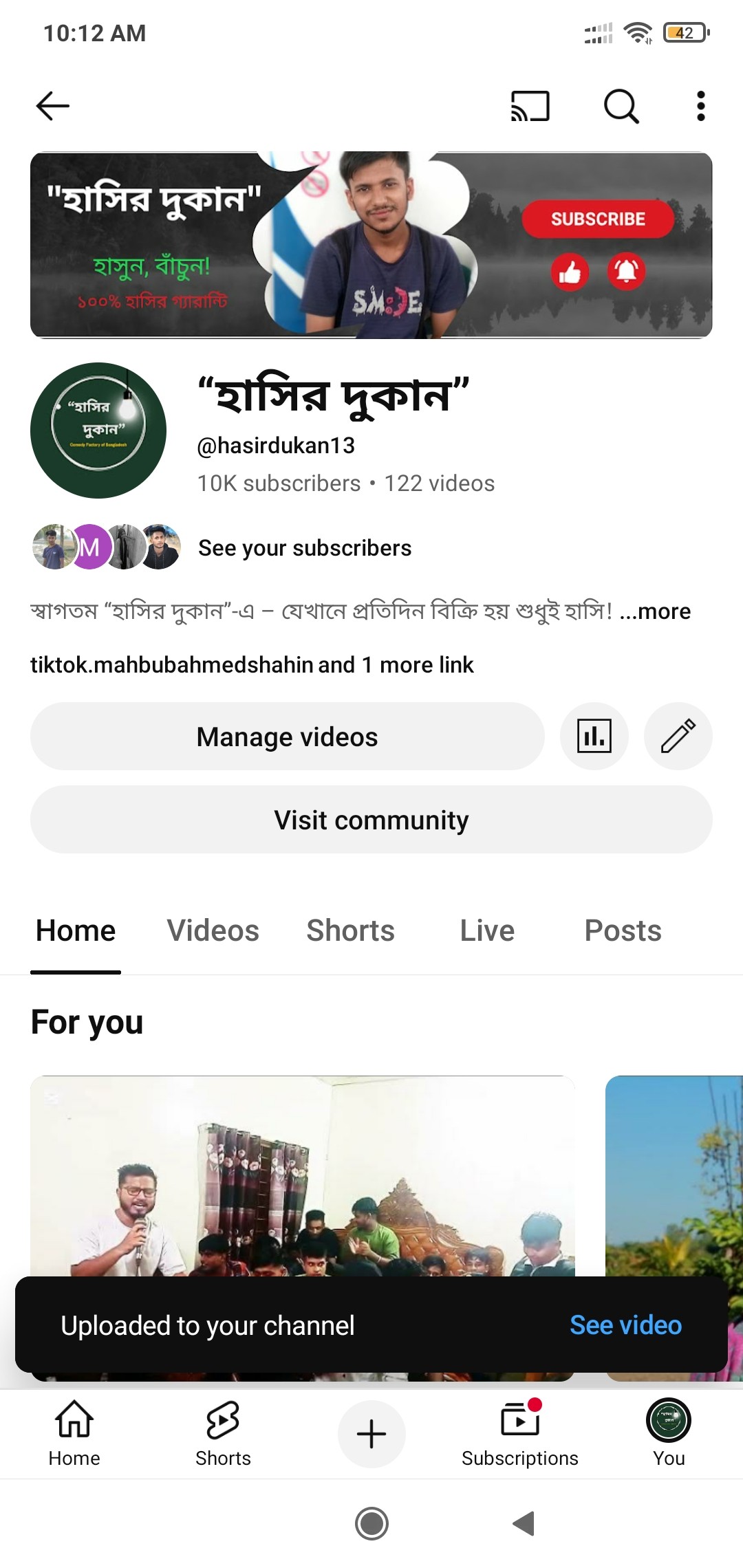Switch to the Live tab
The image size is (743, 1568).
(x=487, y=930)
